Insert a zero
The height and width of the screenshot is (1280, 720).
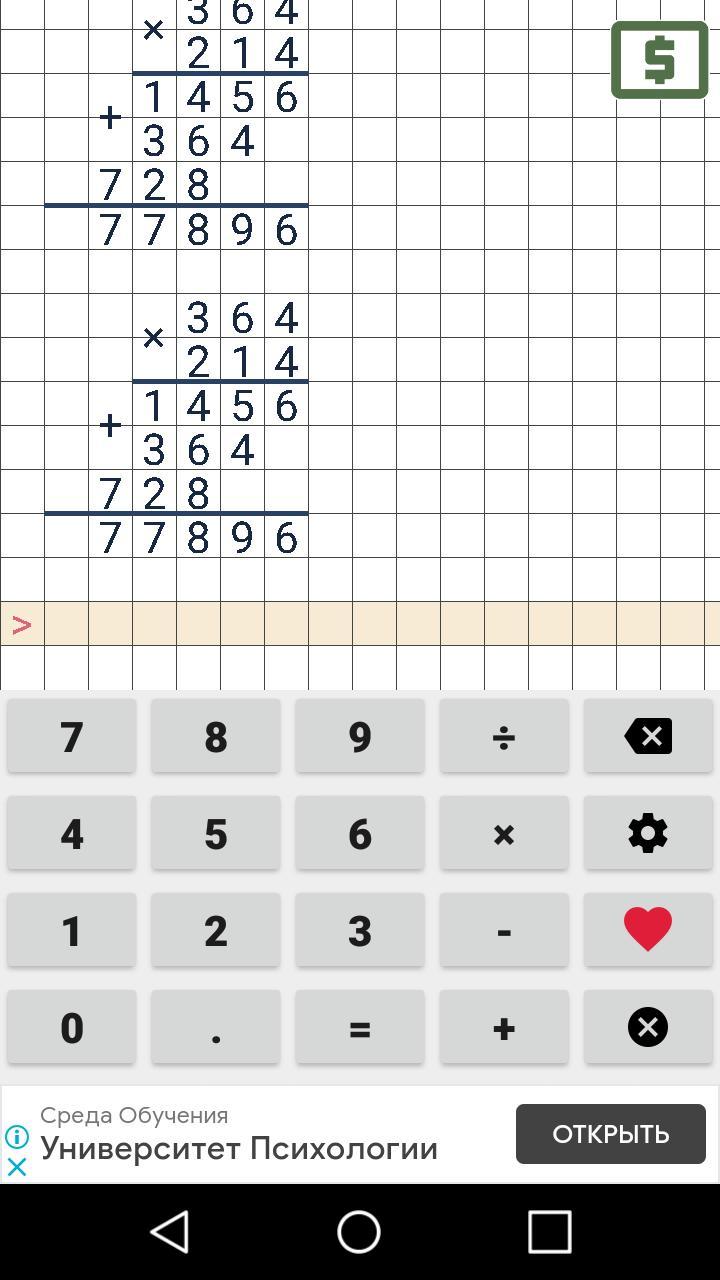click(72, 1027)
